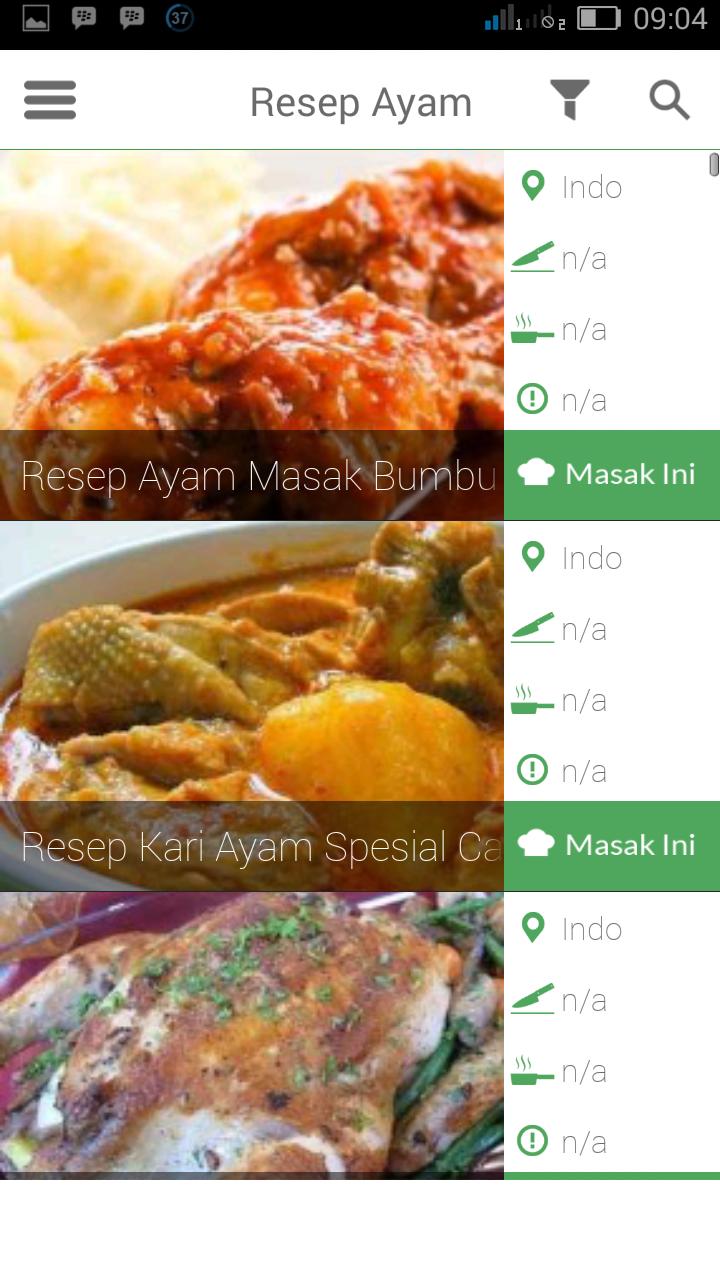Tap the exclamation icon on the bottom recipe card
Viewport: 720px width, 1280px height.
click(532, 1141)
